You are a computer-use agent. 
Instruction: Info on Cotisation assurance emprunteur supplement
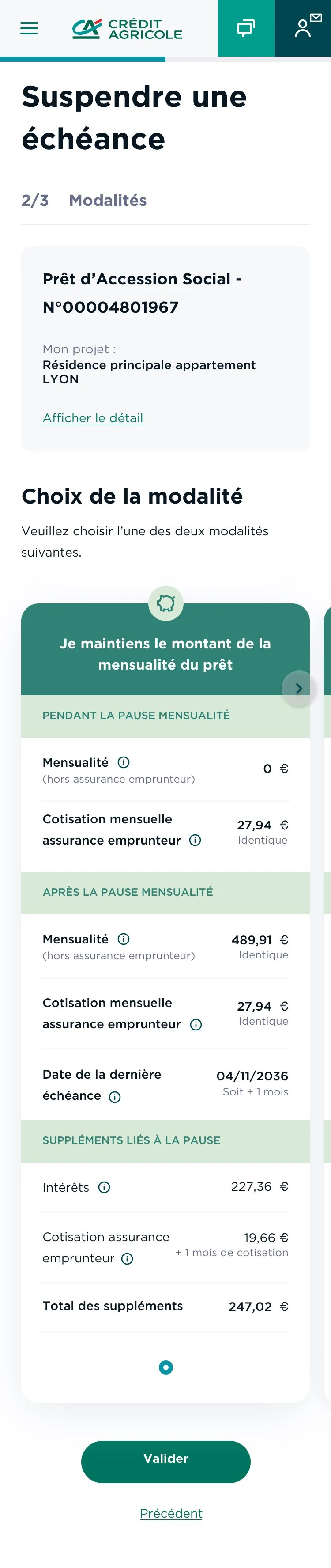[x=127, y=1258]
